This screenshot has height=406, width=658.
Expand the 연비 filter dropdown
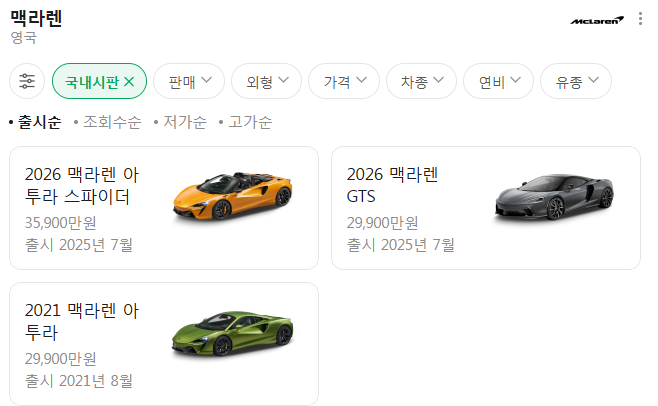click(499, 81)
